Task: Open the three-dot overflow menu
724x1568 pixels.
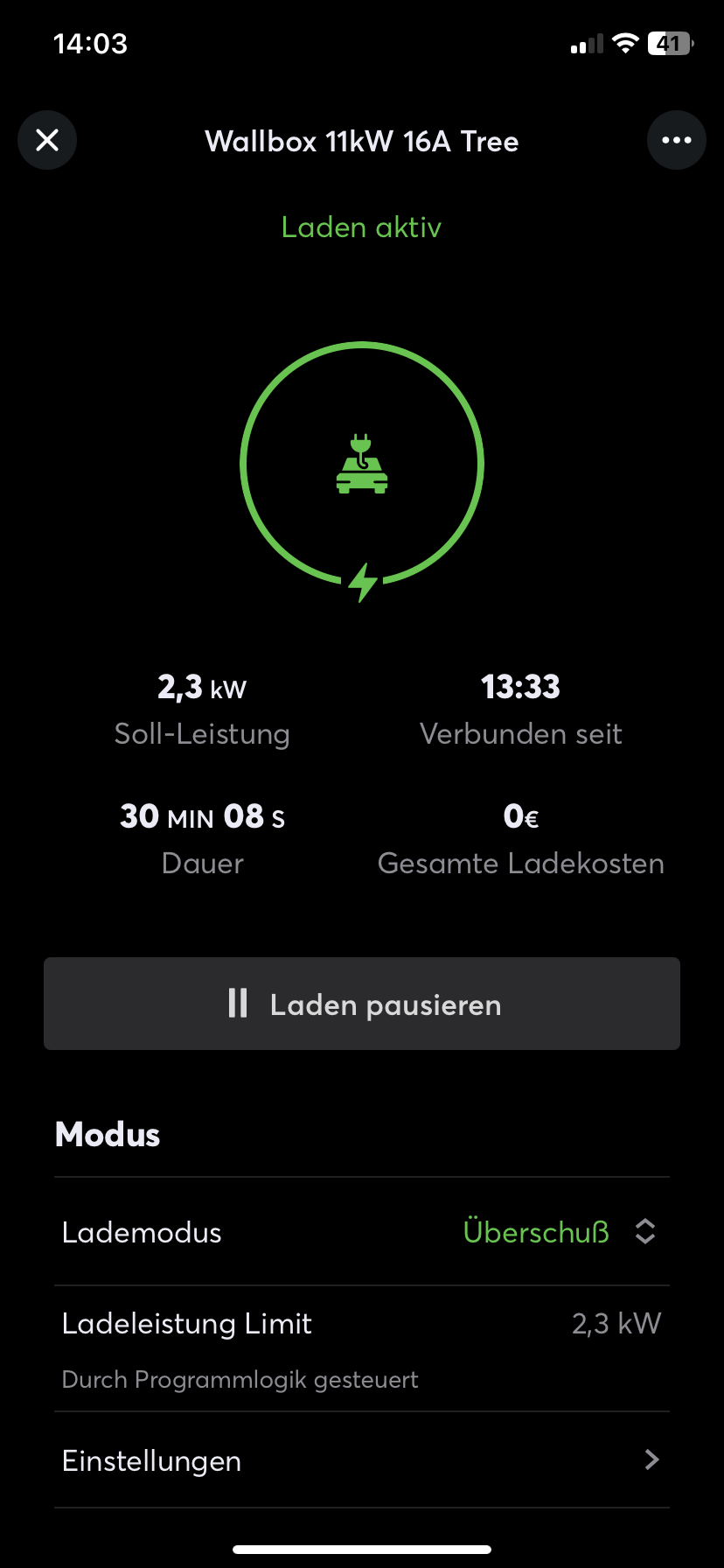Action: coord(676,140)
